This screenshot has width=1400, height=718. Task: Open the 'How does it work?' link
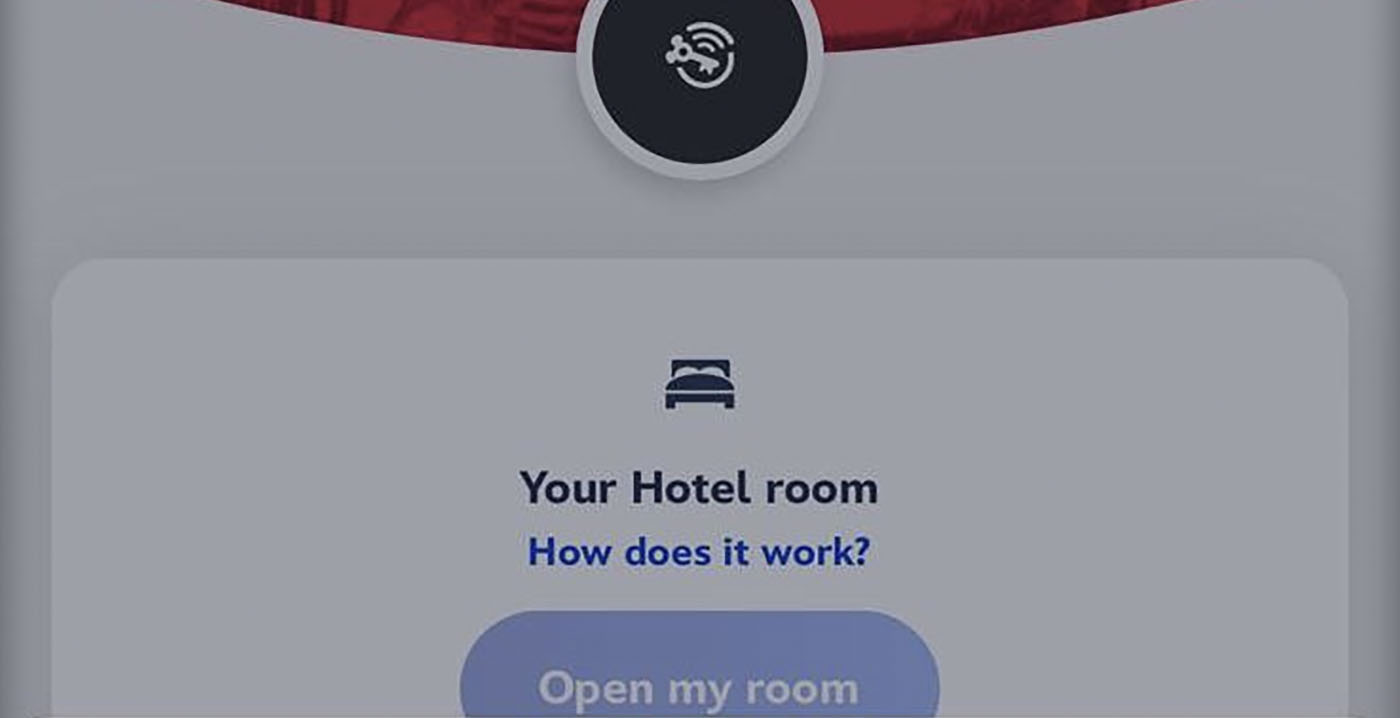coord(699,552)
